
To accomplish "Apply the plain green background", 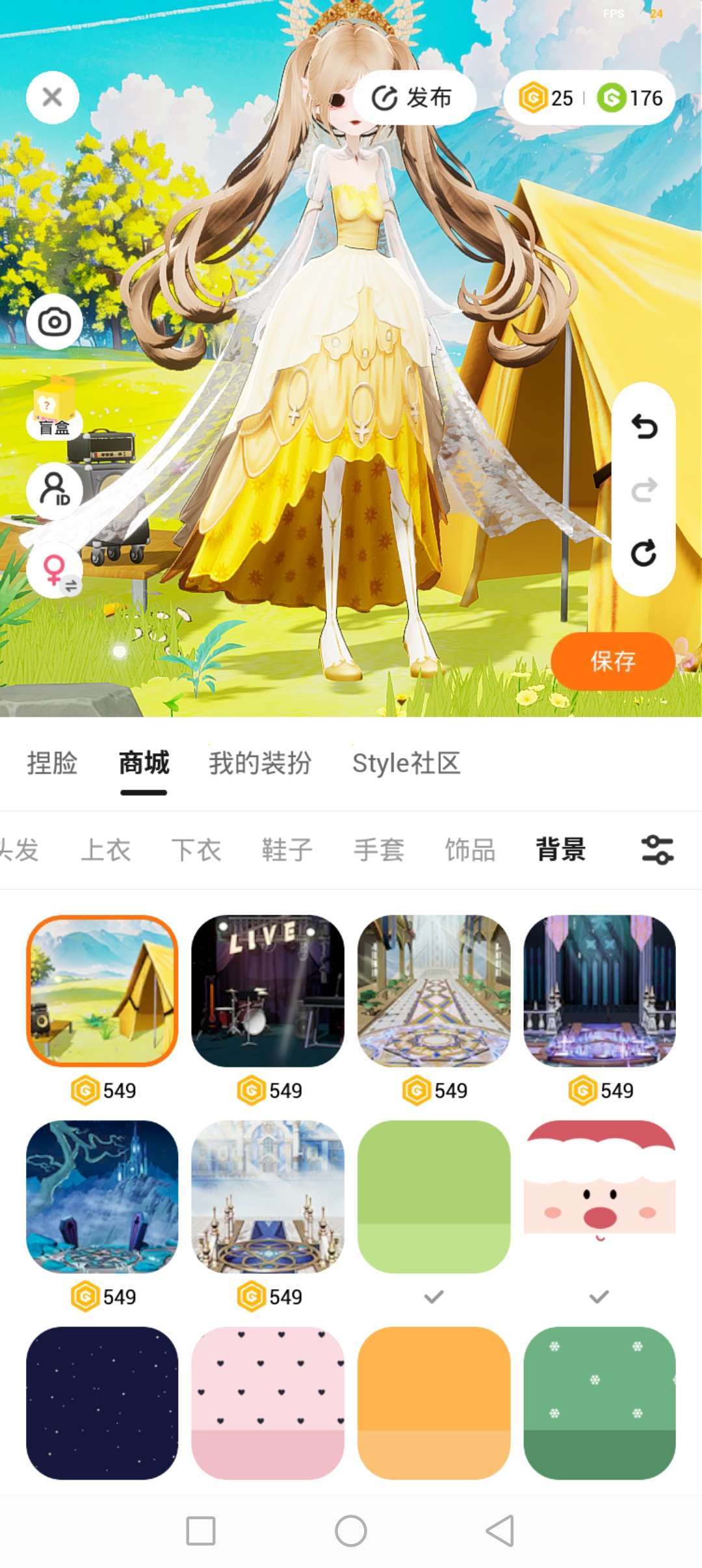I will (434, 1196).
